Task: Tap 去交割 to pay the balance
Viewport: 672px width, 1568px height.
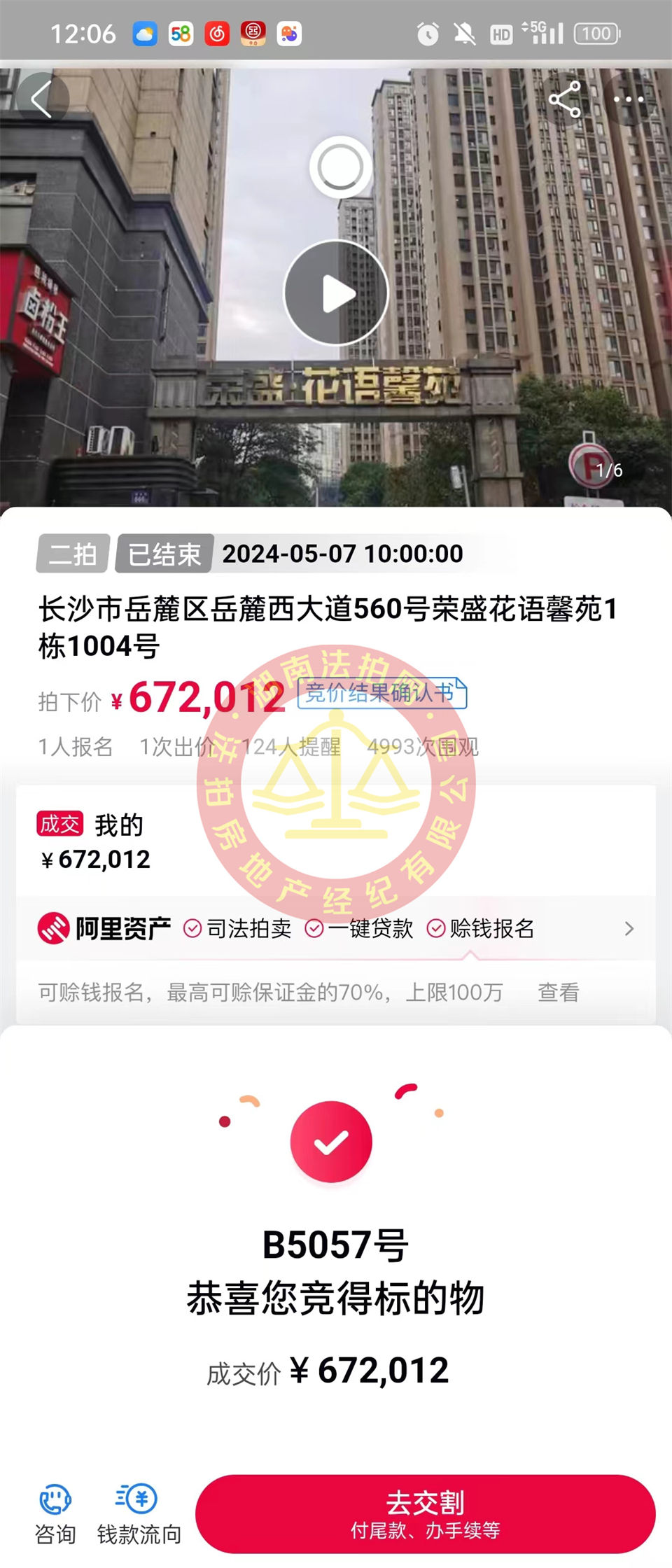Action: click(425, 1514)
